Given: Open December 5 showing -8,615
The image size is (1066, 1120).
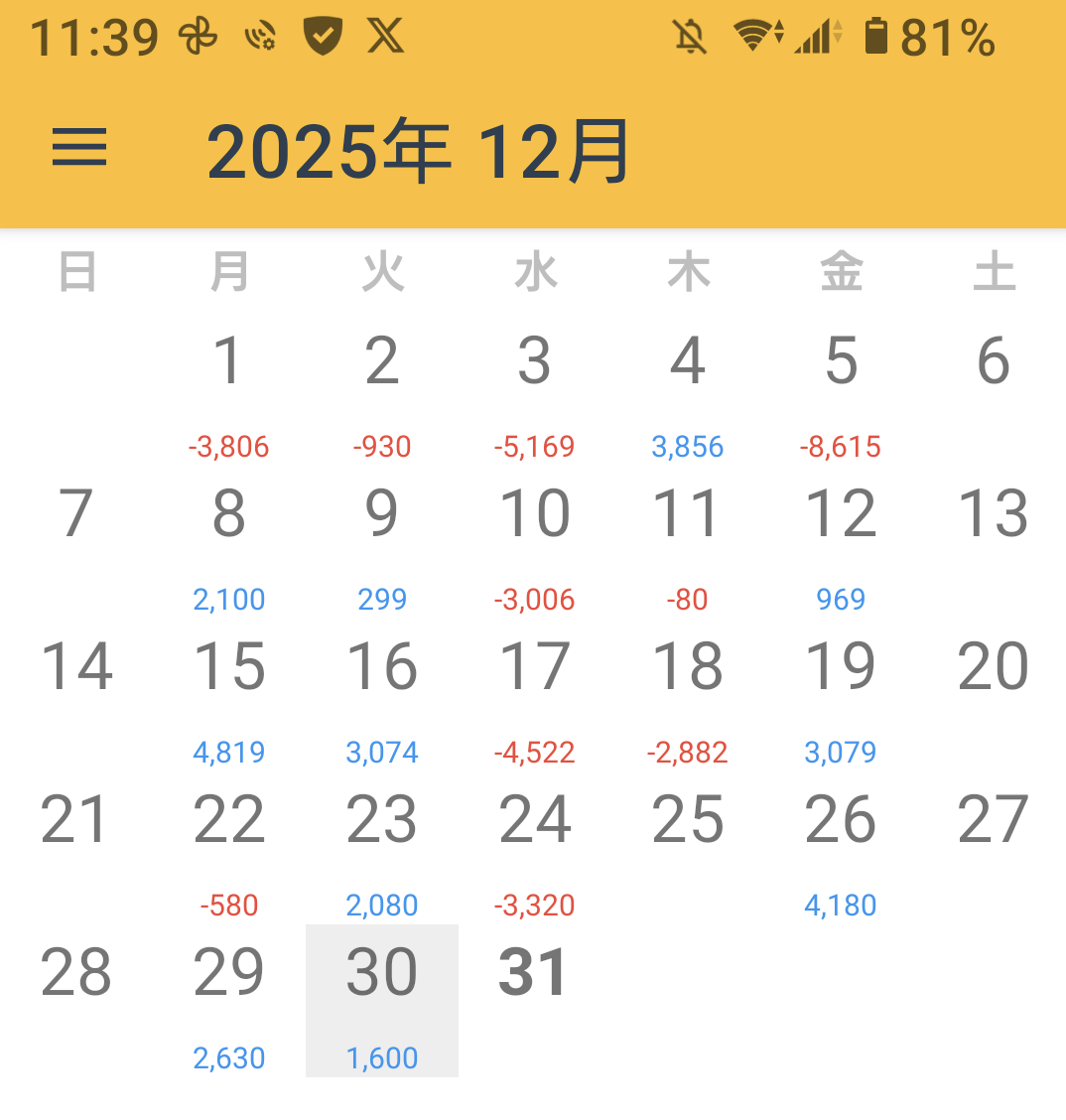Looking at the screenshot, I should click(x=841, y=387).
